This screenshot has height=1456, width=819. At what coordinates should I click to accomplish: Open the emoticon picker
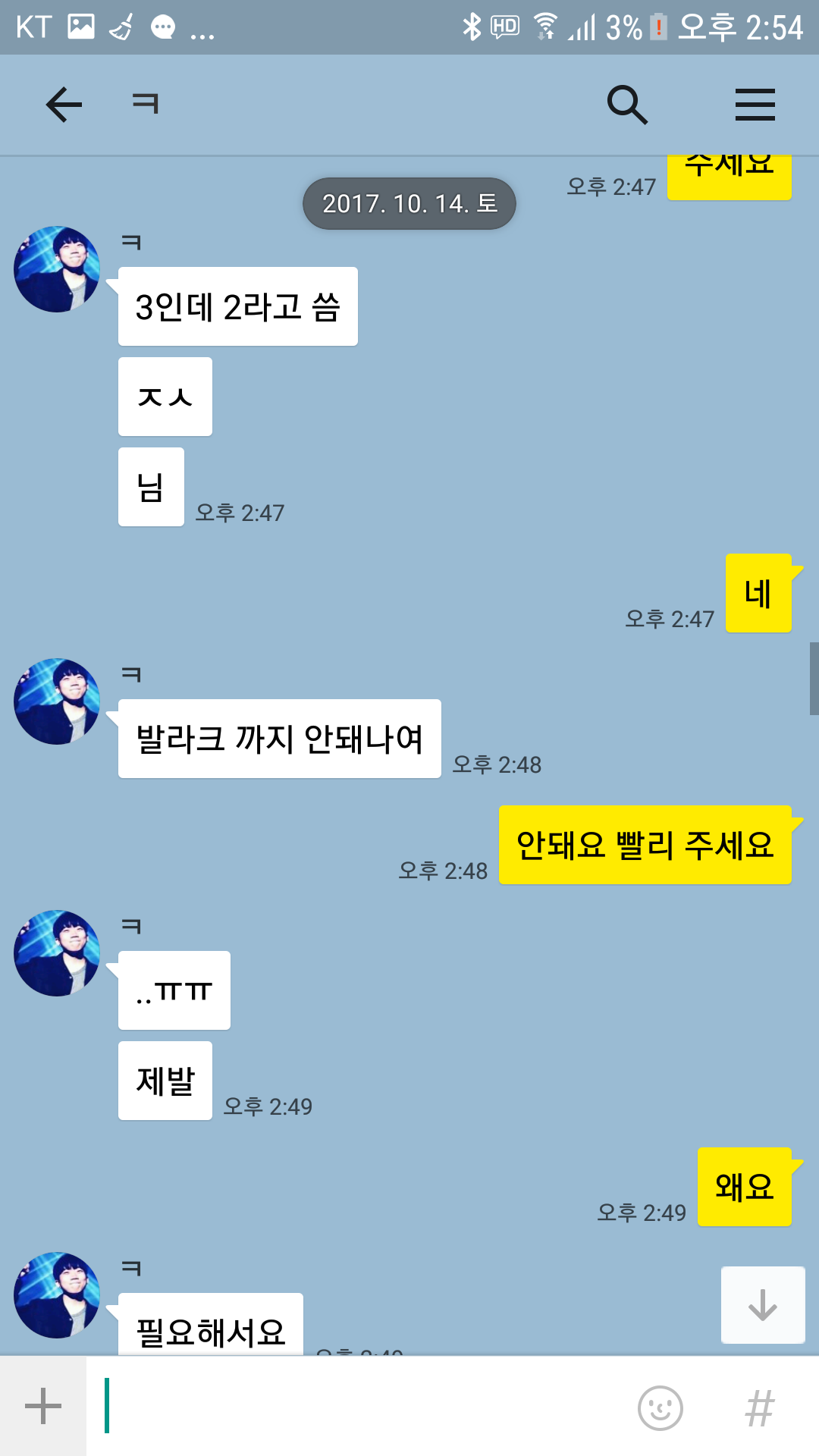[660, 1408]
